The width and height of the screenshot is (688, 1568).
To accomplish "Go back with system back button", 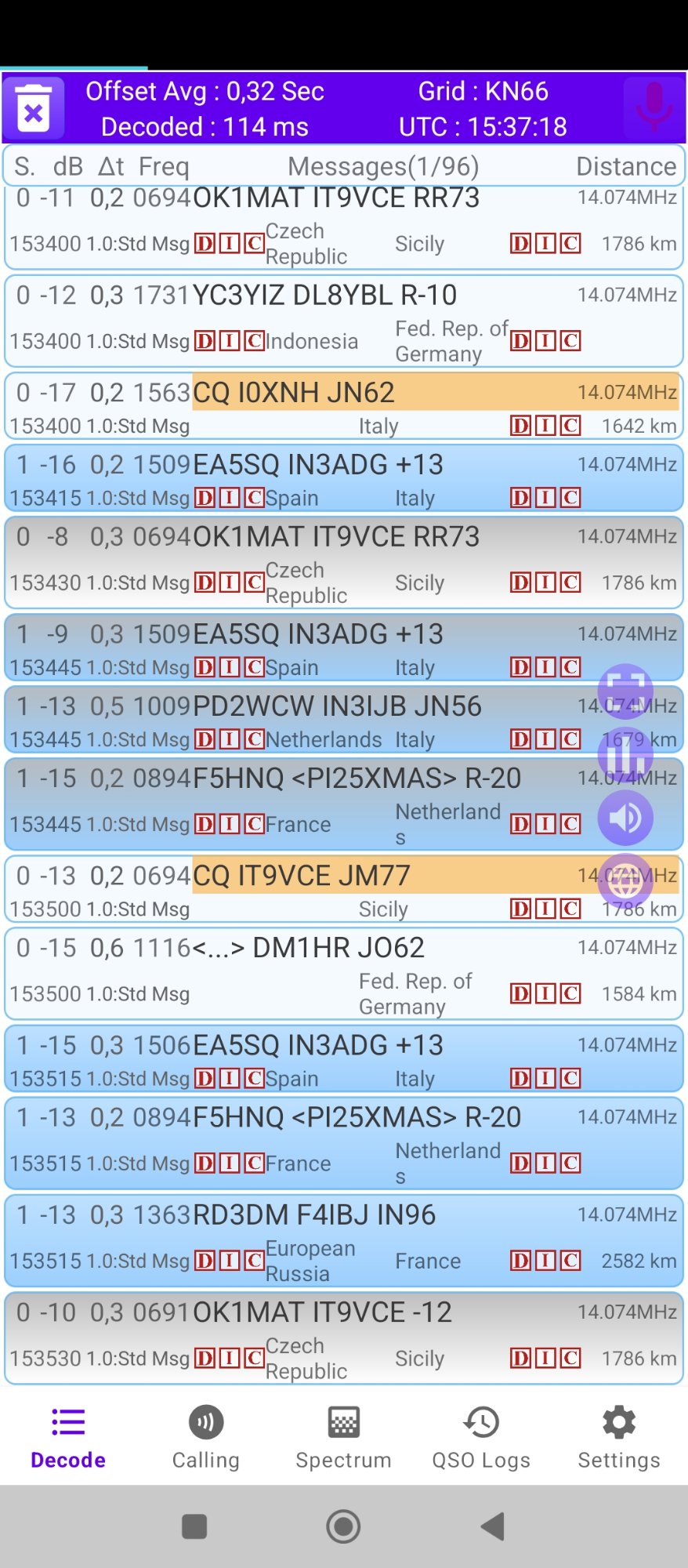I will [x=493, y=1526].
